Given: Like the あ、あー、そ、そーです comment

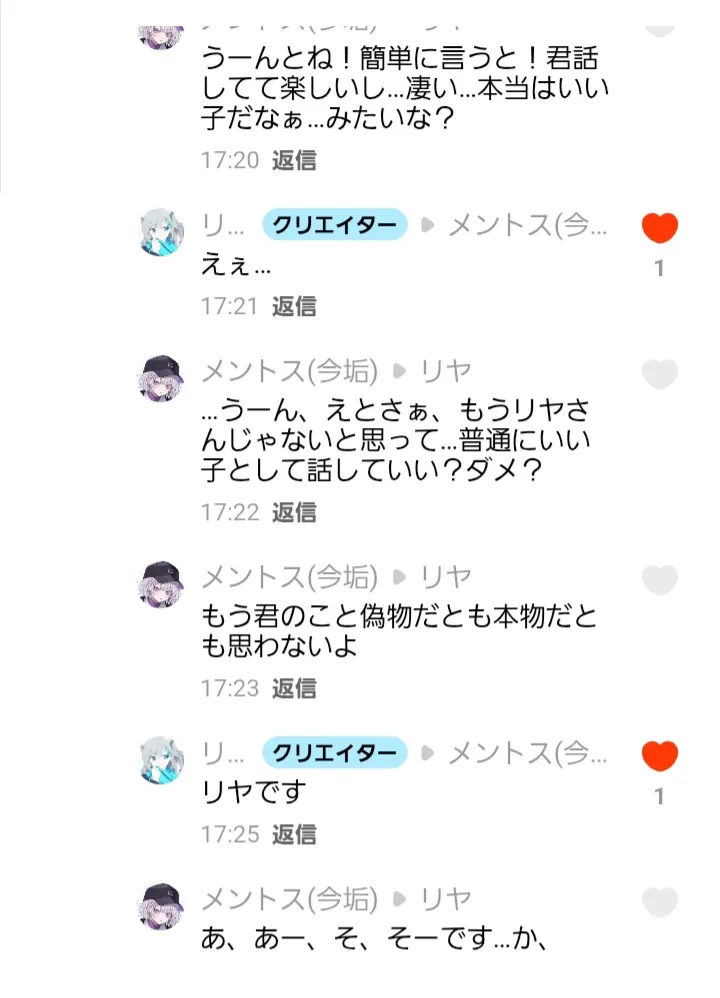Looking at the screenshot, I should click(659, 902).
